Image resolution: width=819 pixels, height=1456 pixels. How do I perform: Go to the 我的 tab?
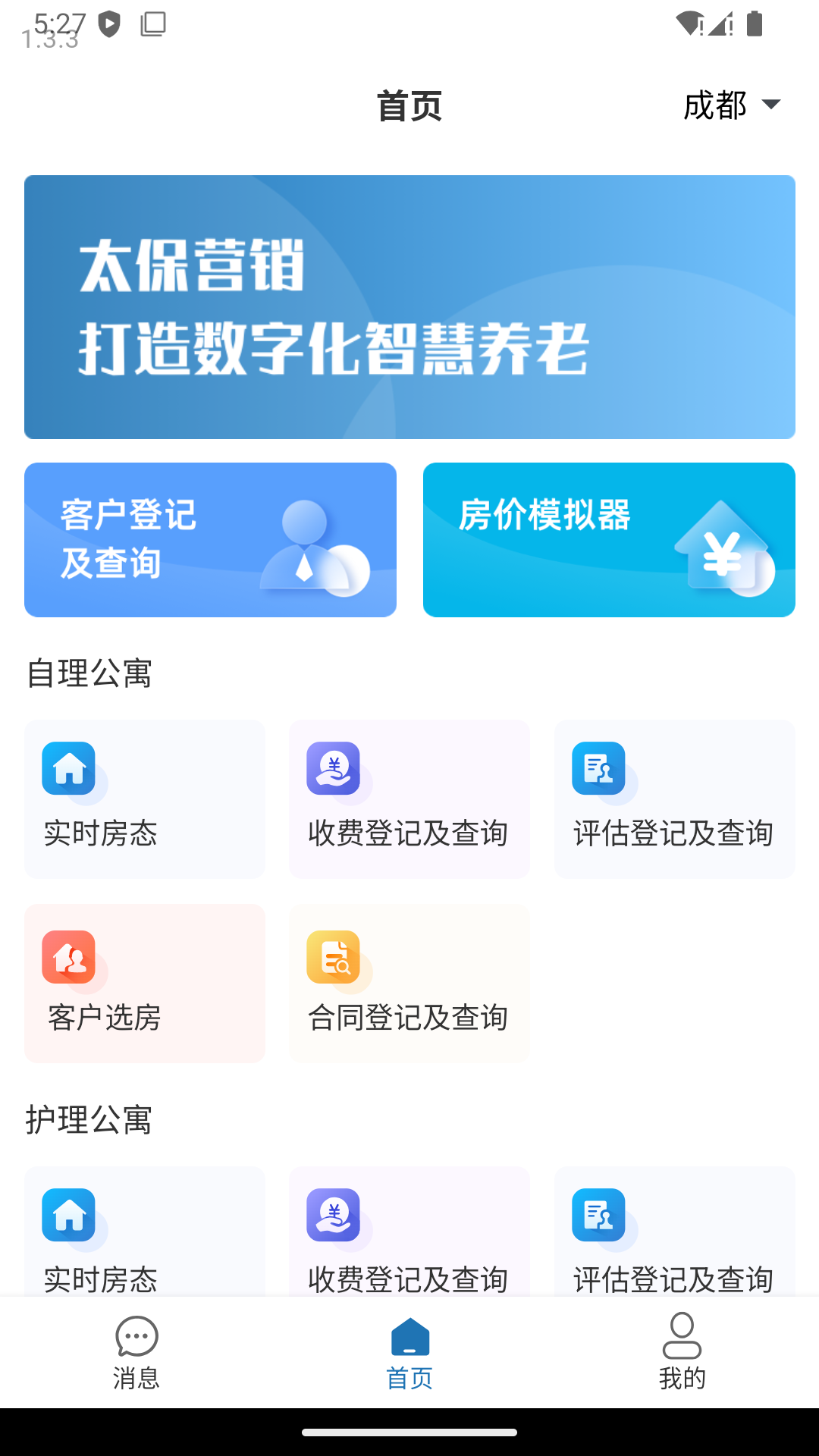coord(682,1352)
